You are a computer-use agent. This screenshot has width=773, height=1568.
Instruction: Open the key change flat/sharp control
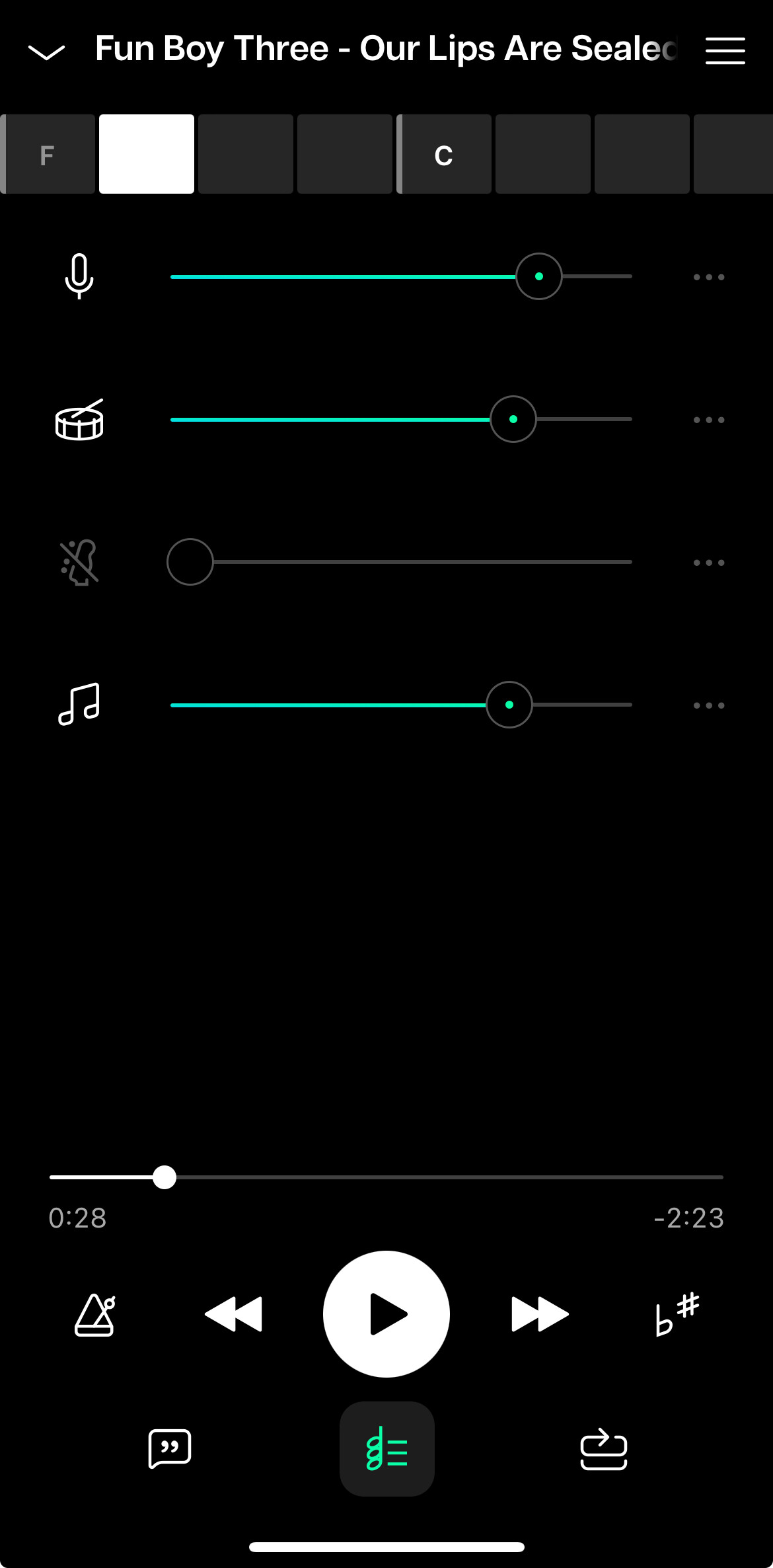click(x=677, y=1314)
